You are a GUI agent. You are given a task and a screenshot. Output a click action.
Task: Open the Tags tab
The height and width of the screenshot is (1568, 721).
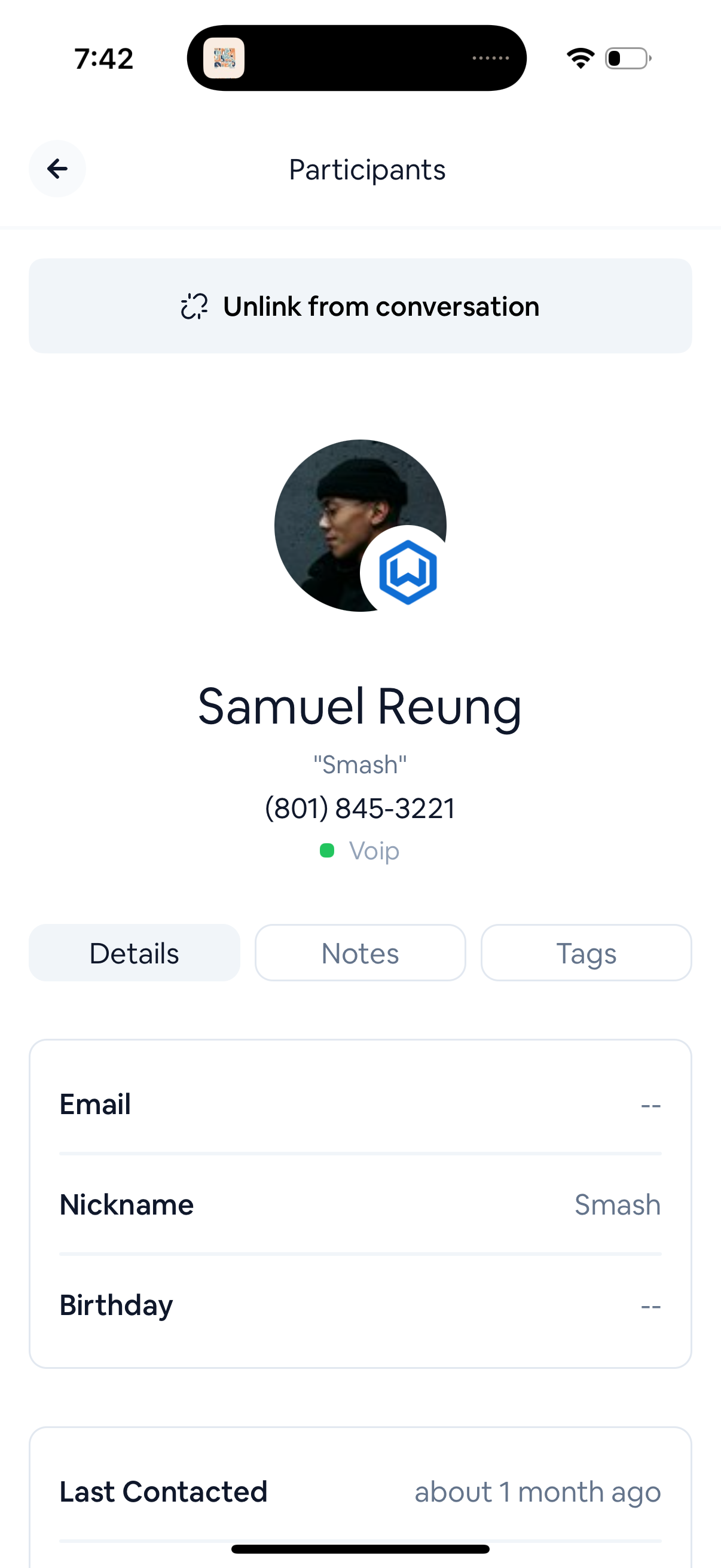tap(586, 953)
